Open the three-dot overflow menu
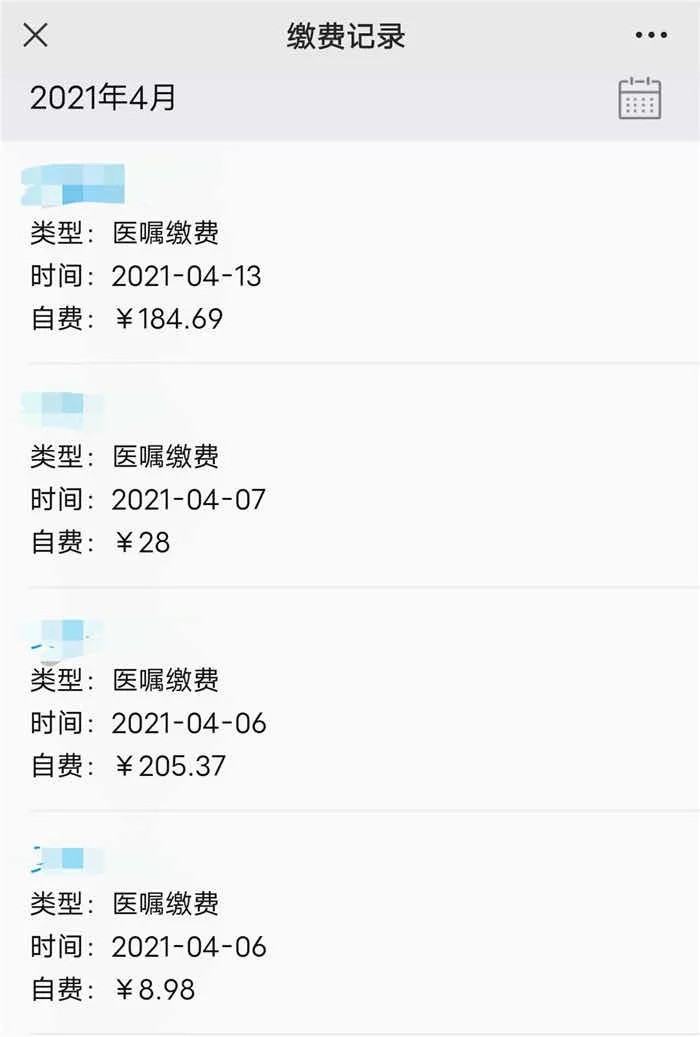700x1037 pixels. click(x=651, y=36)
